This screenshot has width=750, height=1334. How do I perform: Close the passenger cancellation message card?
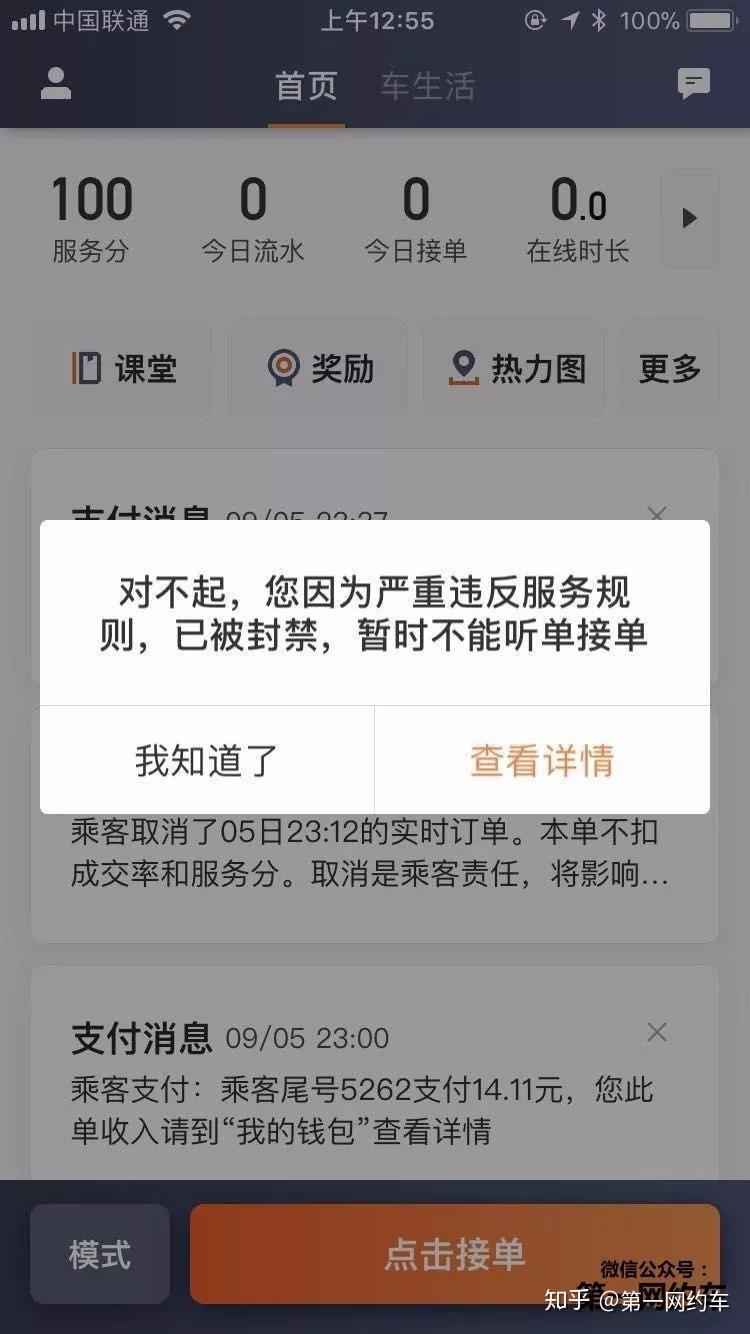click(657, 515)
